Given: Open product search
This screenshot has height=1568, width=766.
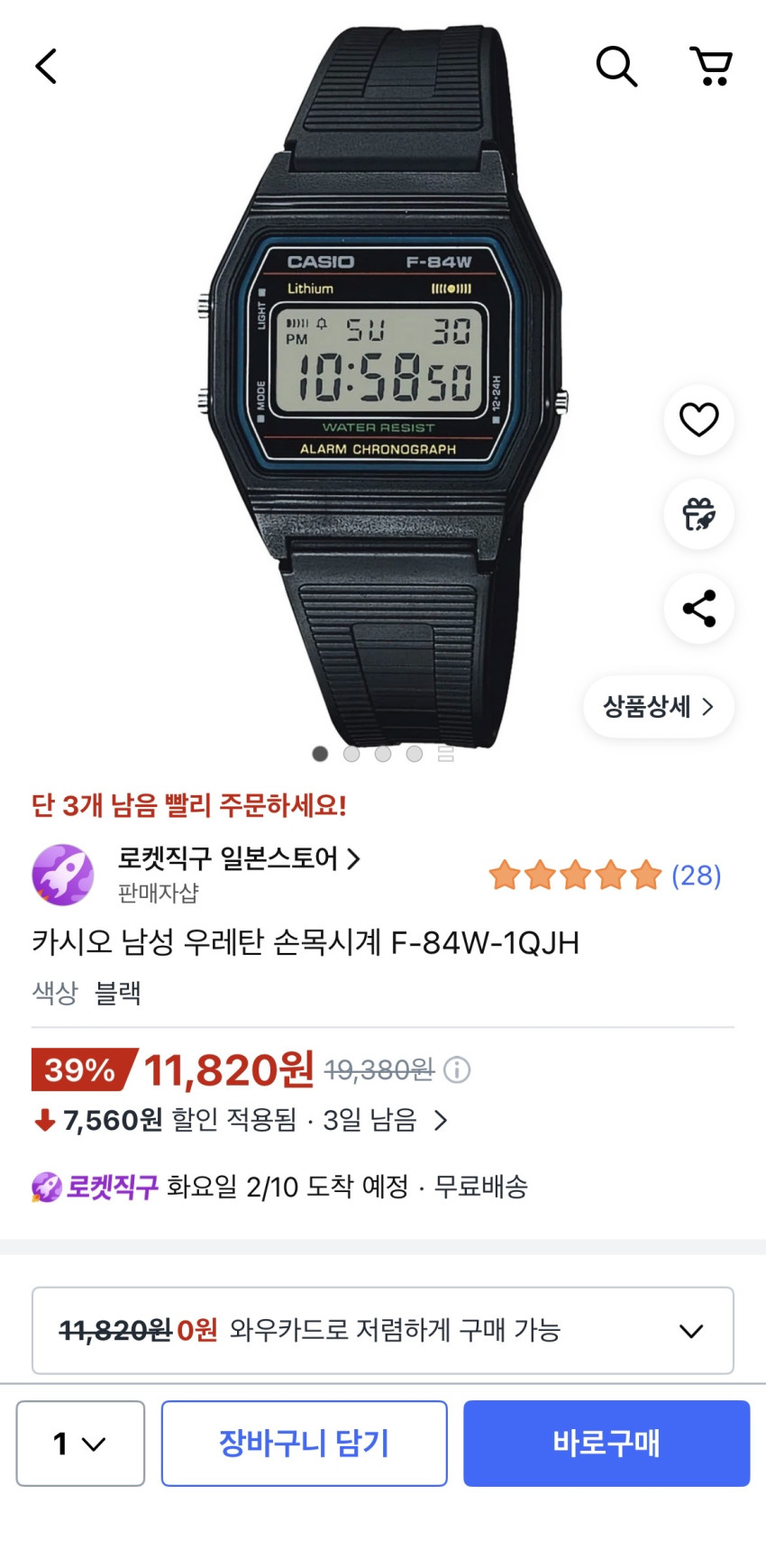Looking at the screenshot, I should [616, 66].
